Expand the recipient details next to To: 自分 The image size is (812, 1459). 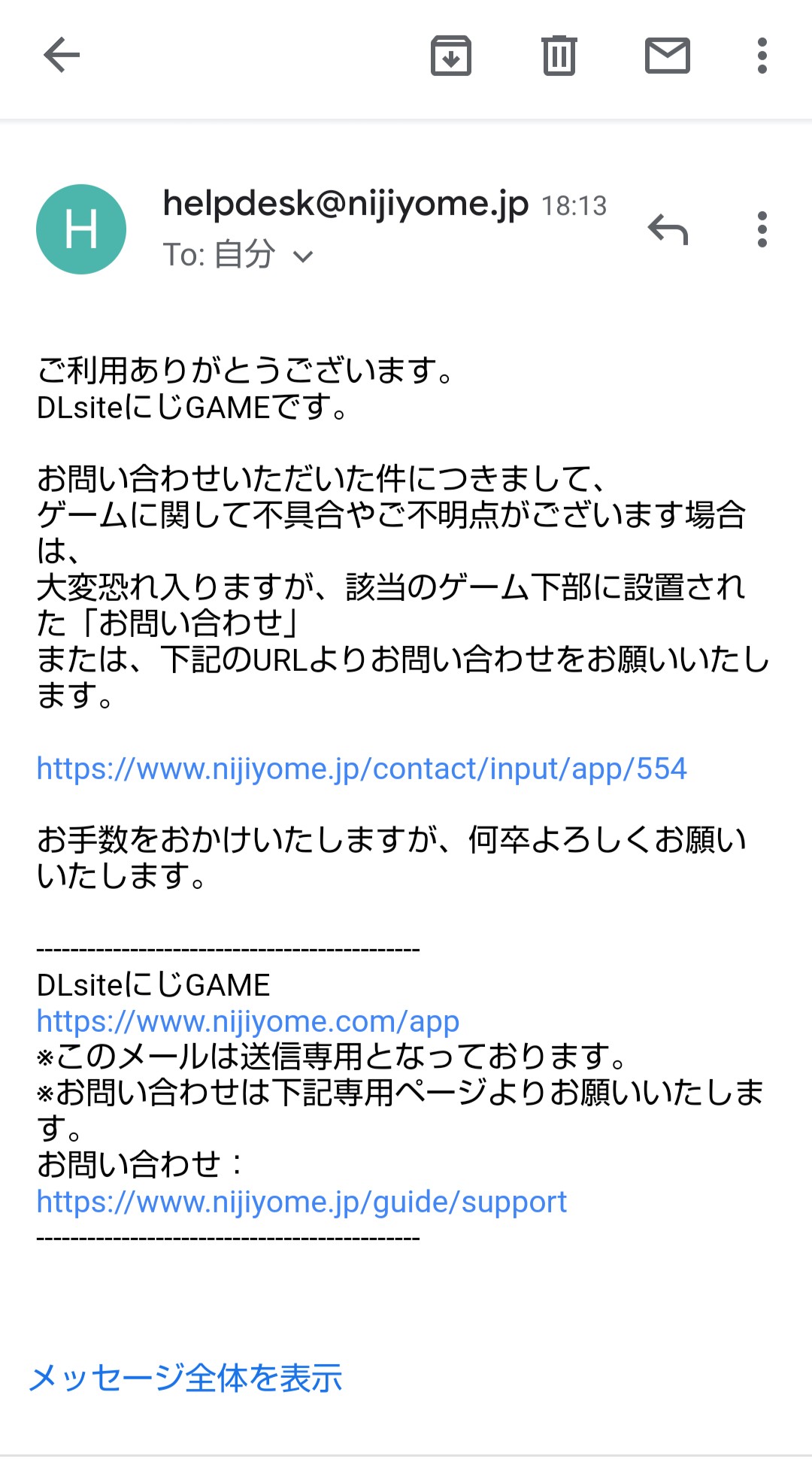click(x=303, y=256)
